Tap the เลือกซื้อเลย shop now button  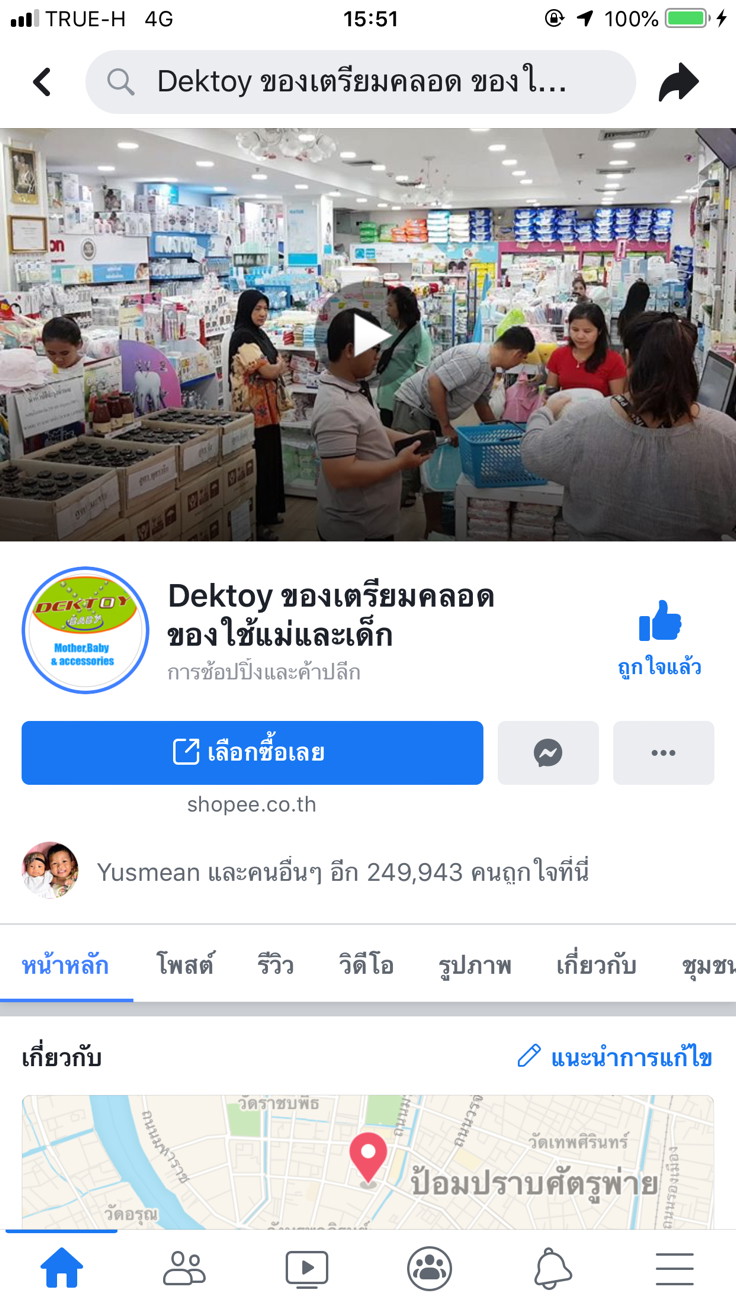click(252, 752)
